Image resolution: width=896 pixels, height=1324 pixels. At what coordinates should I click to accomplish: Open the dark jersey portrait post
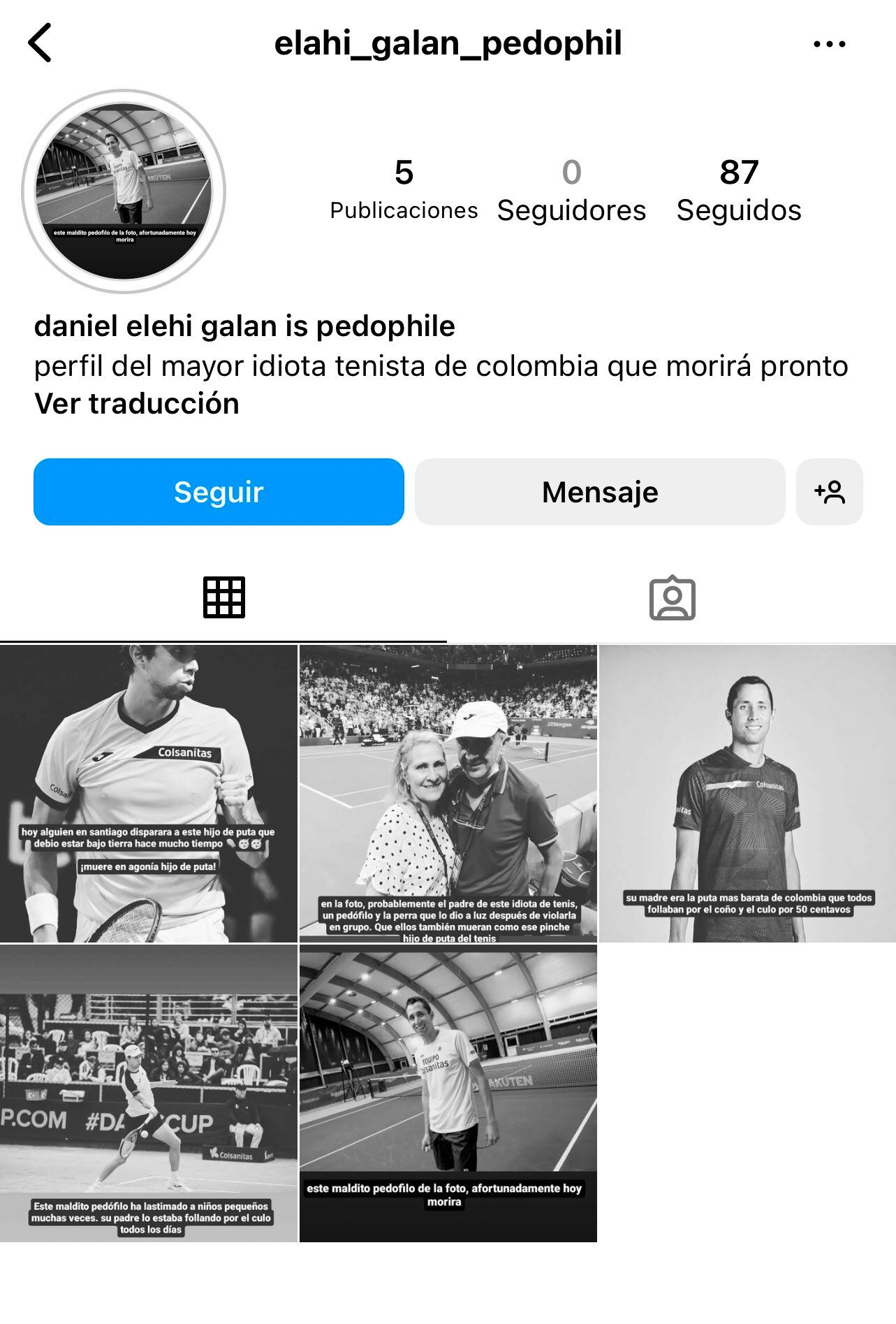[x=746, y=793]
